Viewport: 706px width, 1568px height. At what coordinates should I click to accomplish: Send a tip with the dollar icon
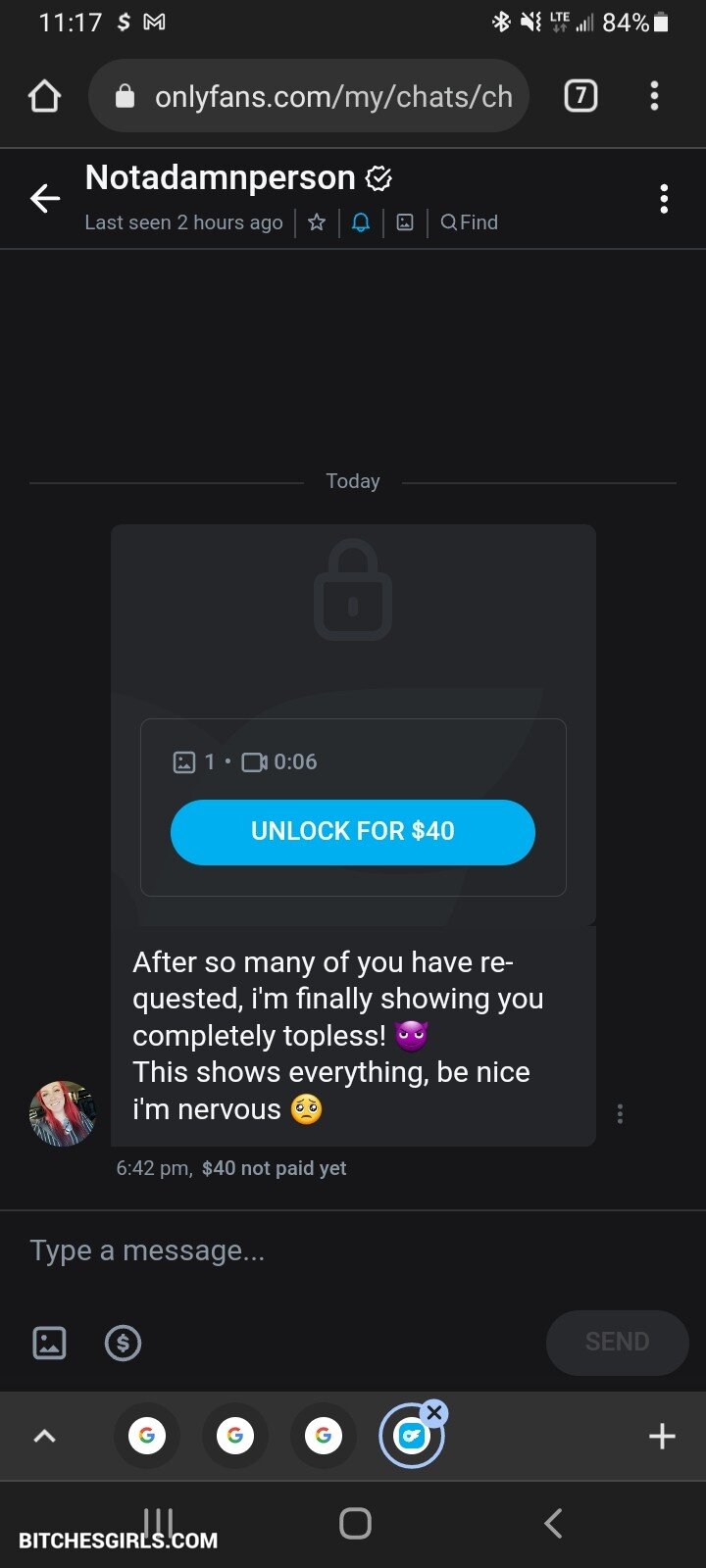pyautogui.click(x=123, y=1343)
